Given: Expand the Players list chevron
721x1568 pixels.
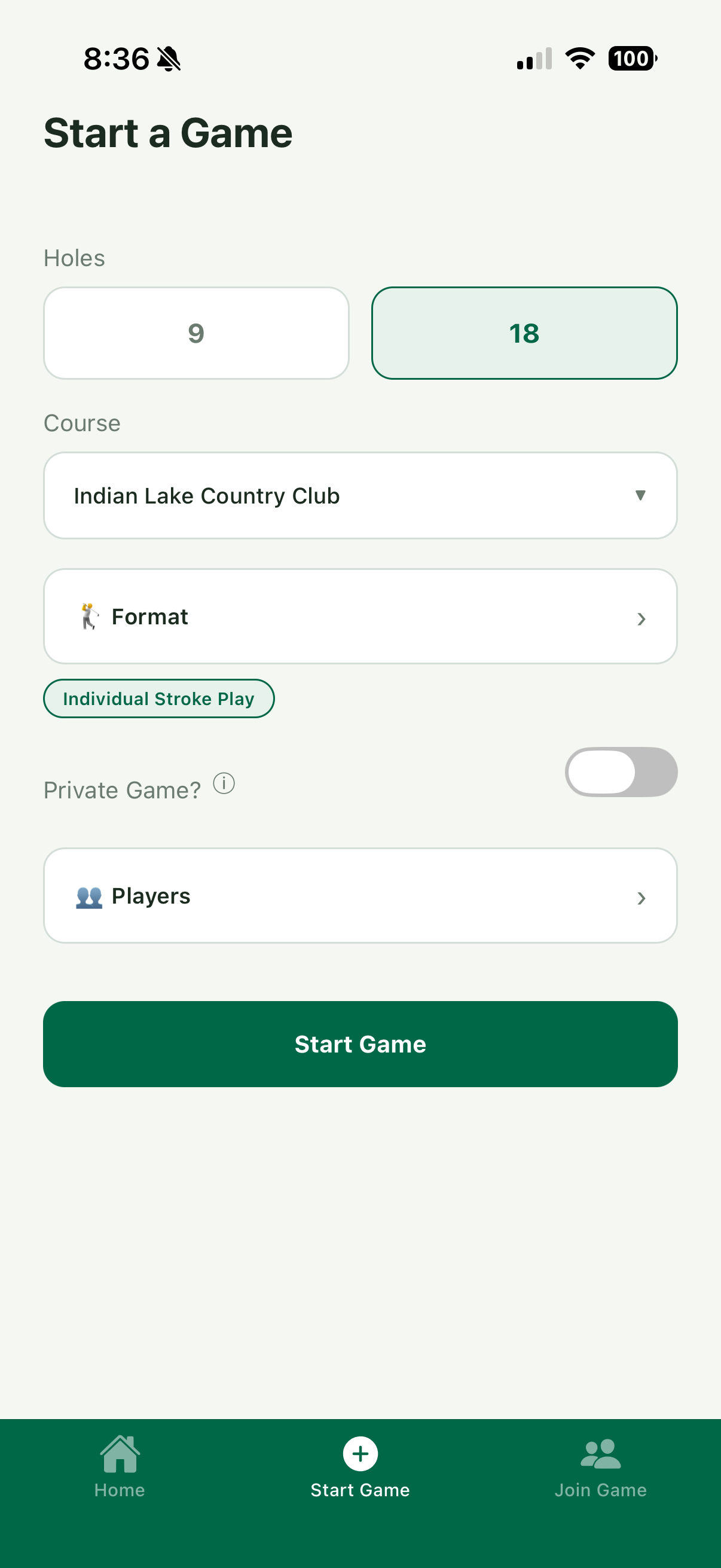Looking at the screenshot, I should coord(641,898).
